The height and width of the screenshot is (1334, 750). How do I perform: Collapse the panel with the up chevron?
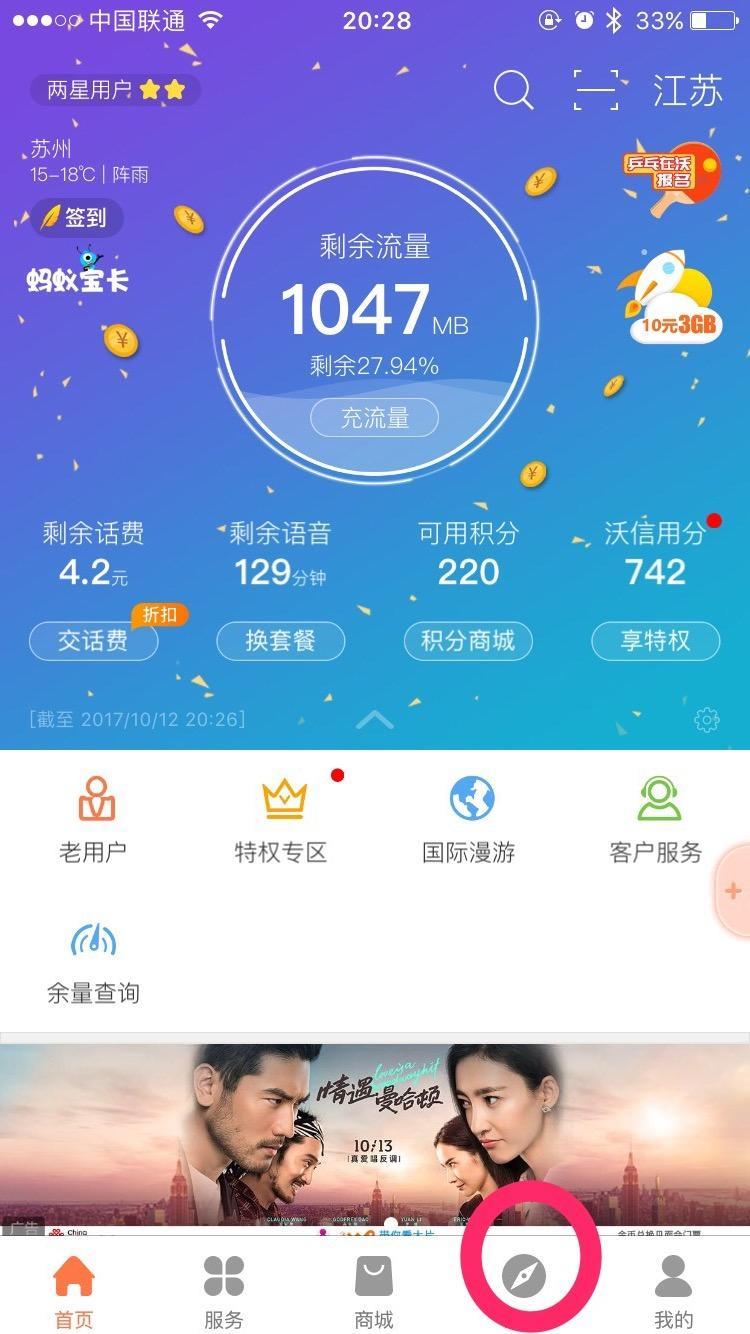click(x=375, y=719)
